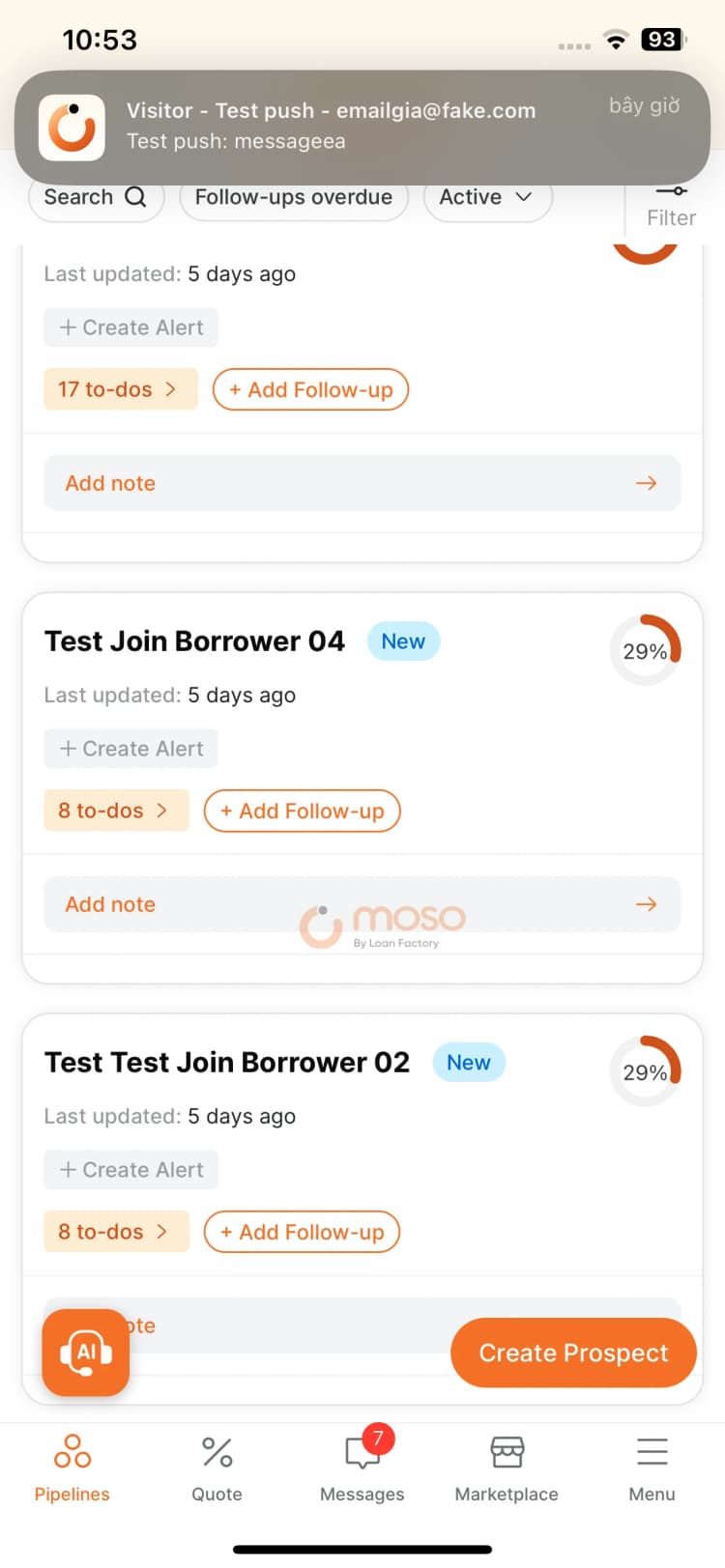Open the Filter options

[x=671, y=208]
